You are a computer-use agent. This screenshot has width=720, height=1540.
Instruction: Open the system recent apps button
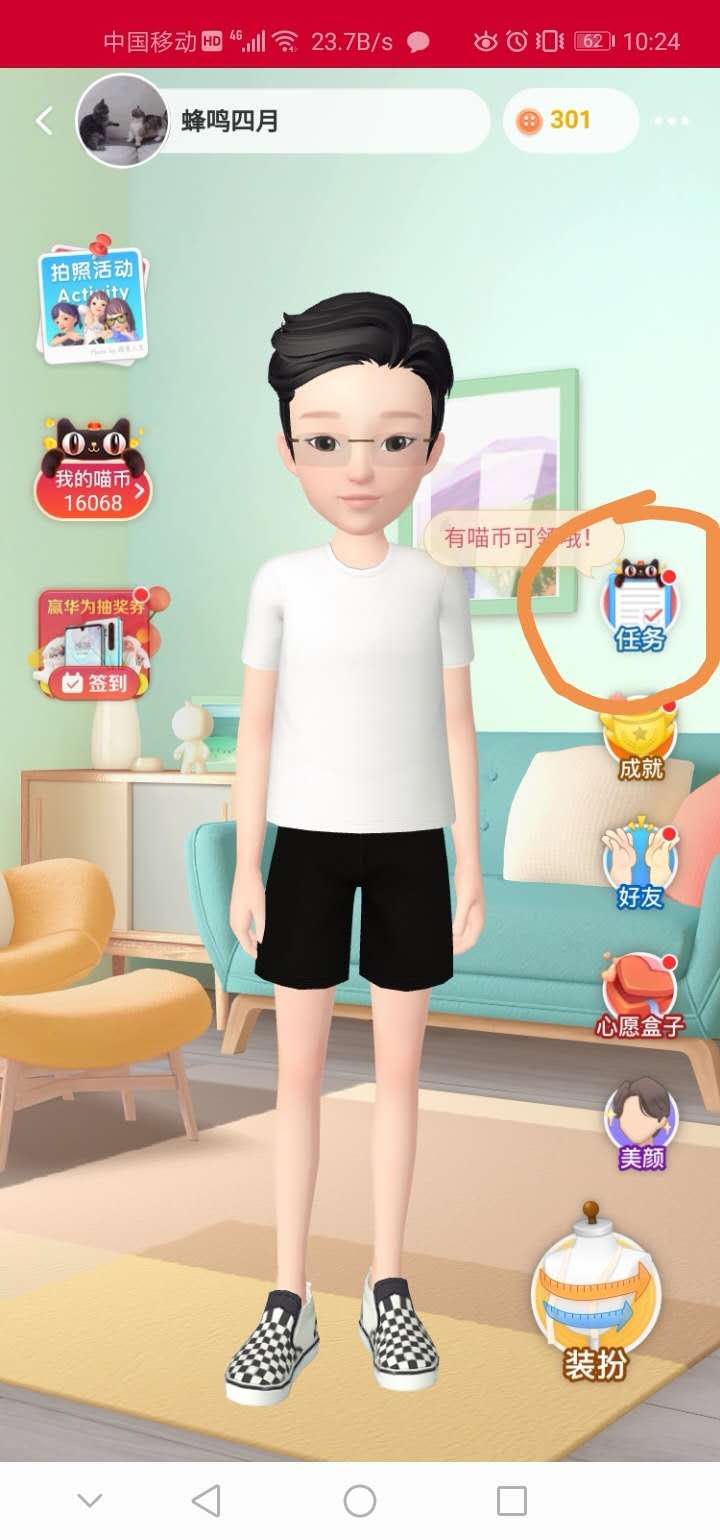click(512, 1500)
